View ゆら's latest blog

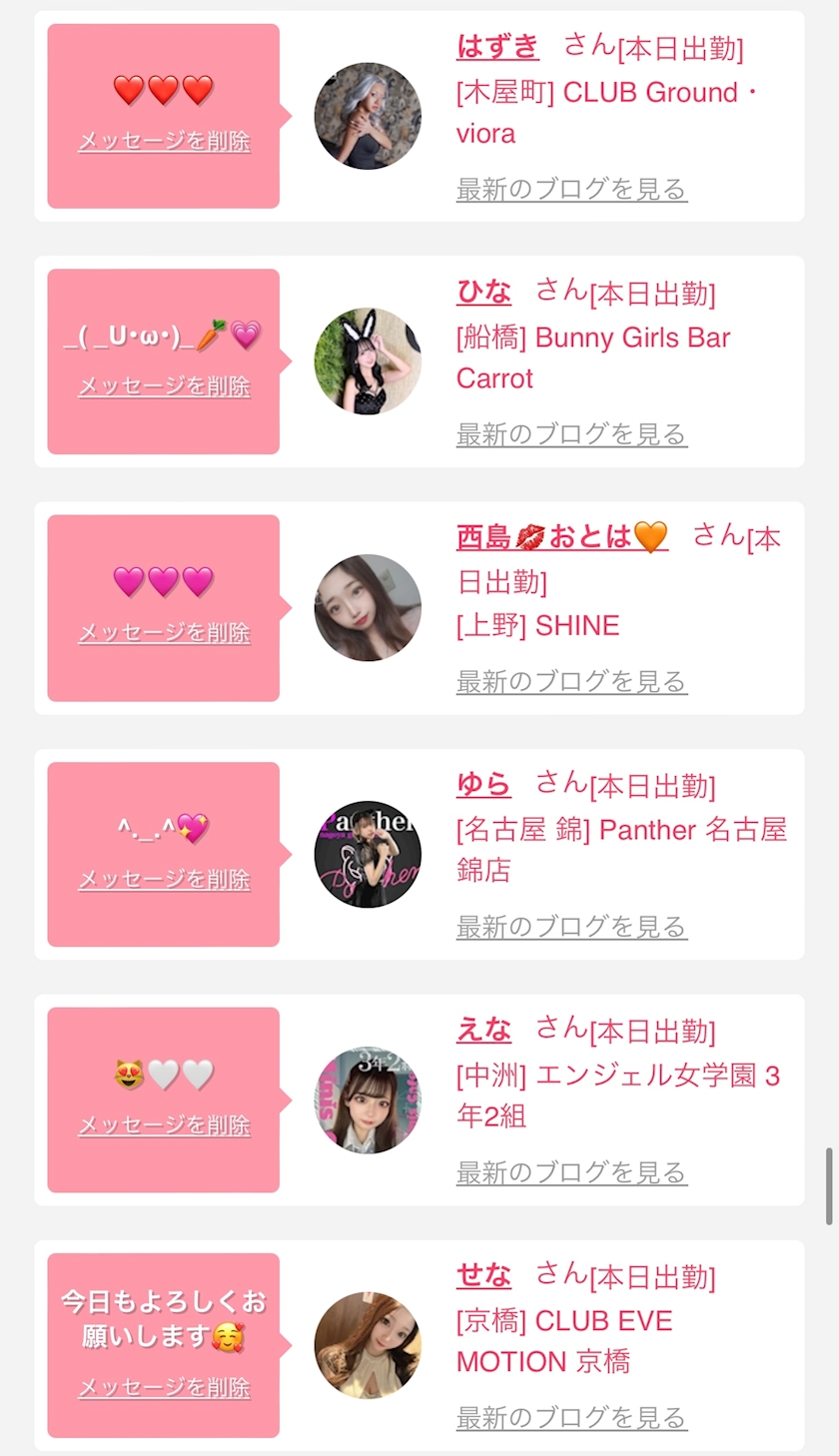[x=571, y=927]
